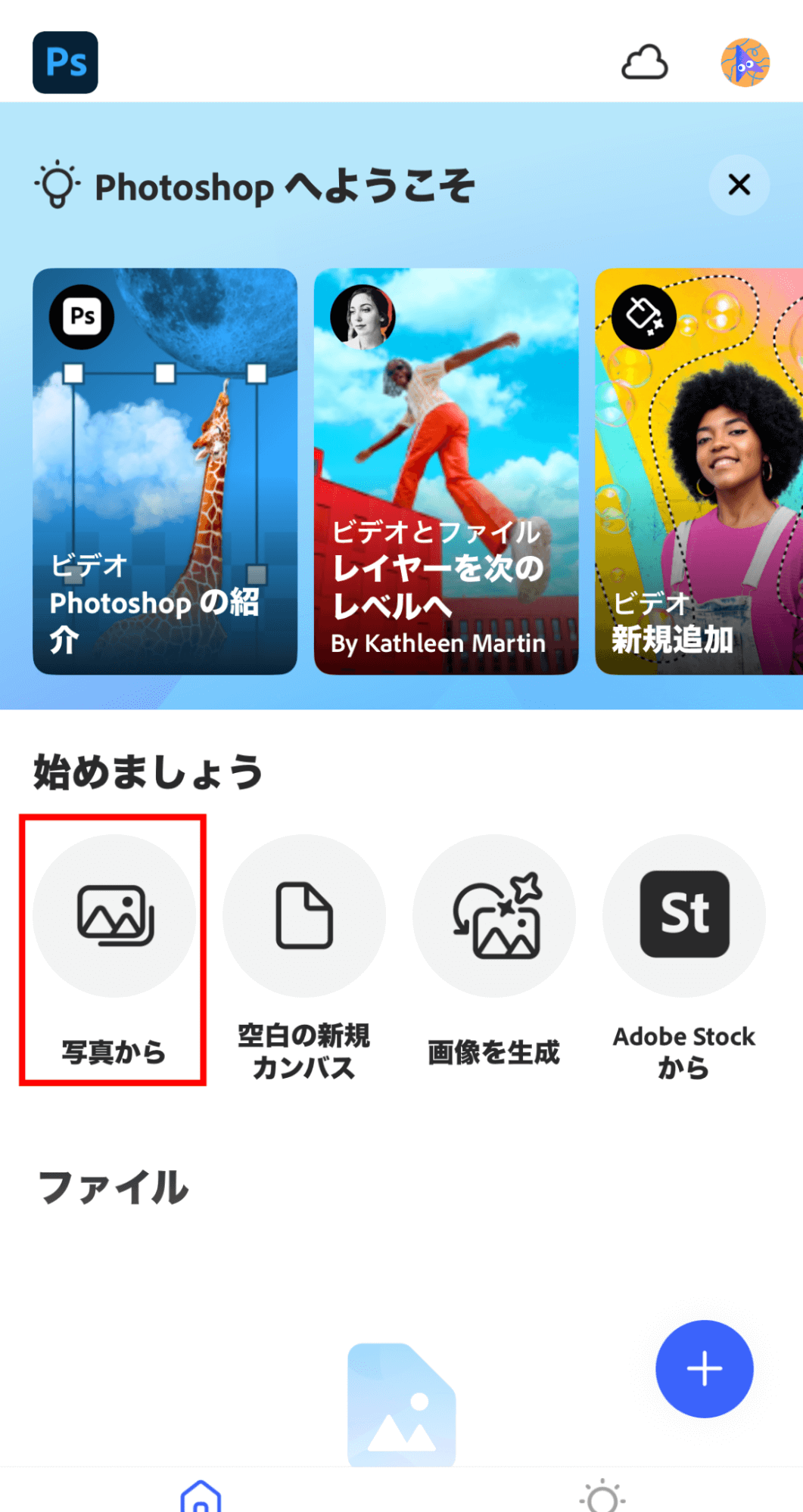Create a blank new canvas
This screenshot has height=1512, width=803.
pyautogui.click(x=304, y=915)
